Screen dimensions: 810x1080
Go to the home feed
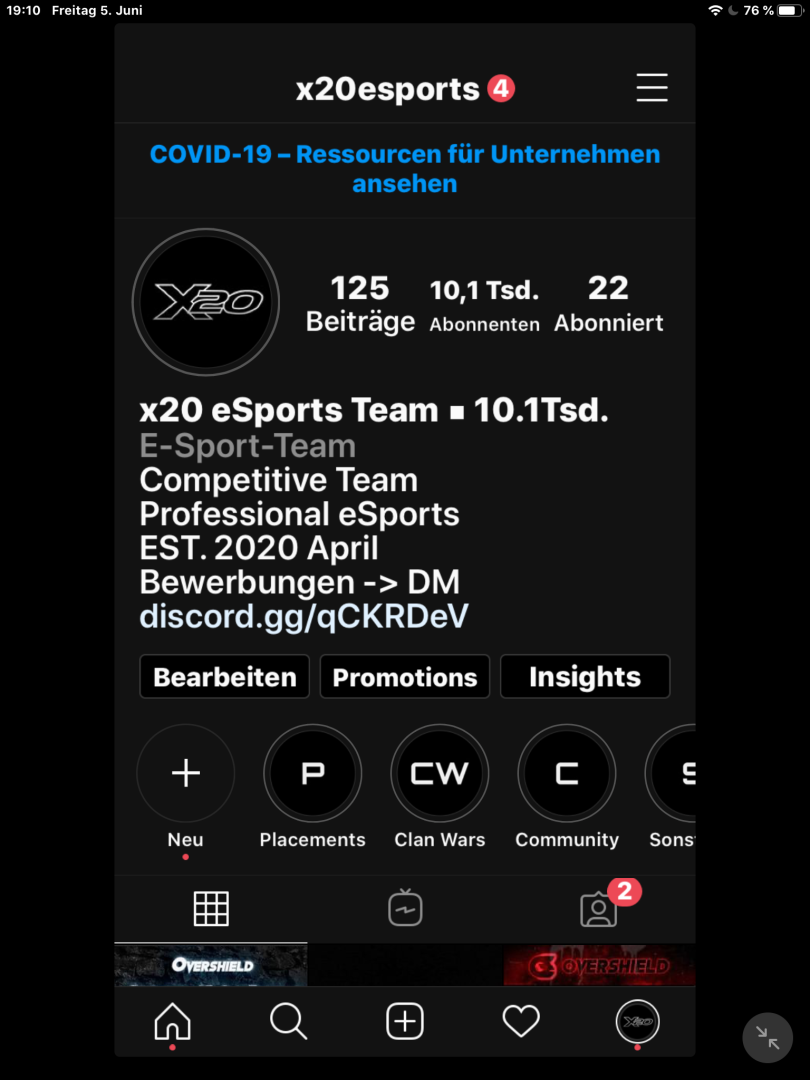tap(172, 1021)
